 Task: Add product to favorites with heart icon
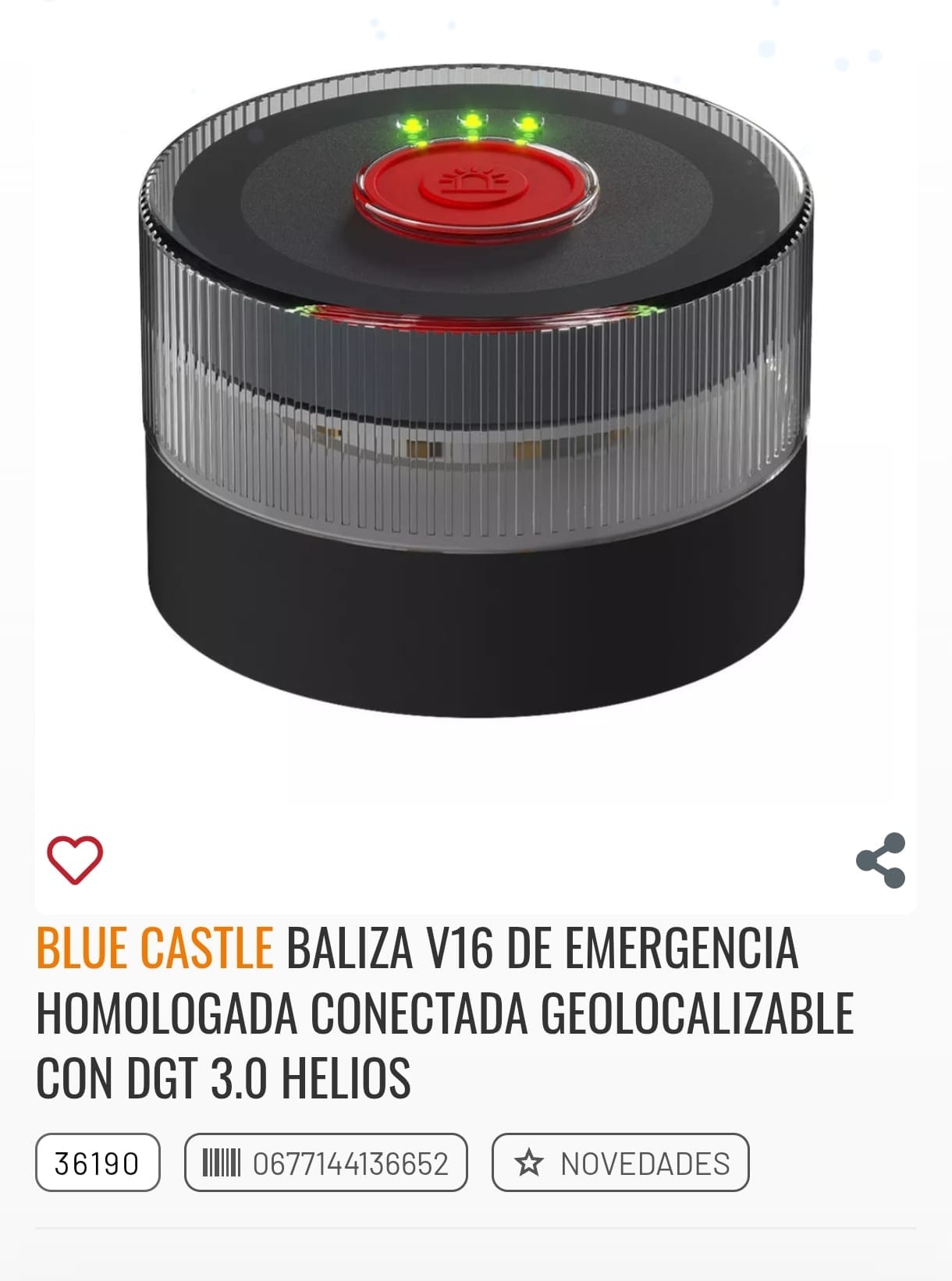click(x=75, y=860)
